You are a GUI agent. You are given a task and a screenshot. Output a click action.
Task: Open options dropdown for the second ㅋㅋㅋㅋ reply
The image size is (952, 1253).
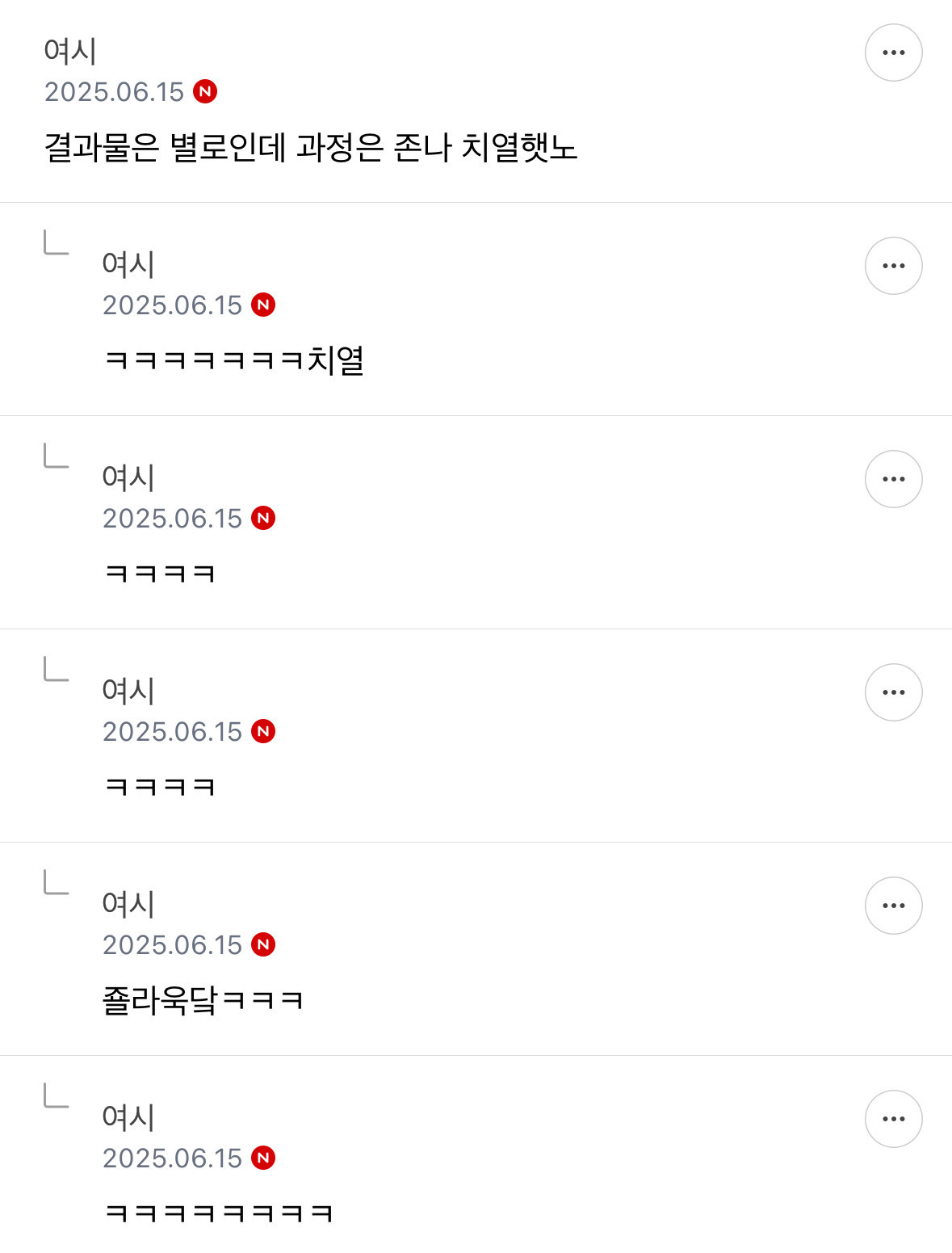(x=894, y=478)
